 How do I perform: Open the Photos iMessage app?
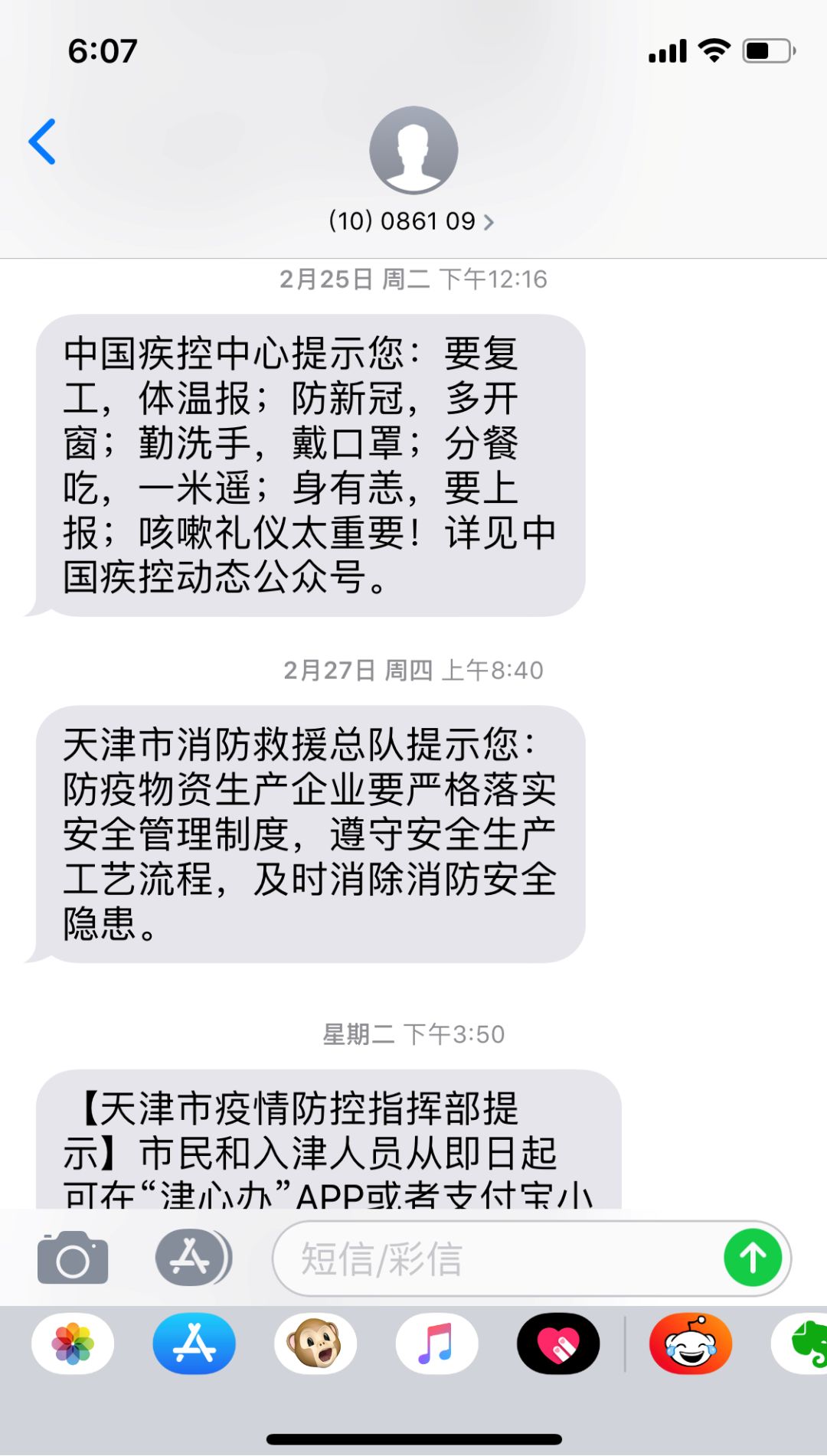(x=73, y=1343)
